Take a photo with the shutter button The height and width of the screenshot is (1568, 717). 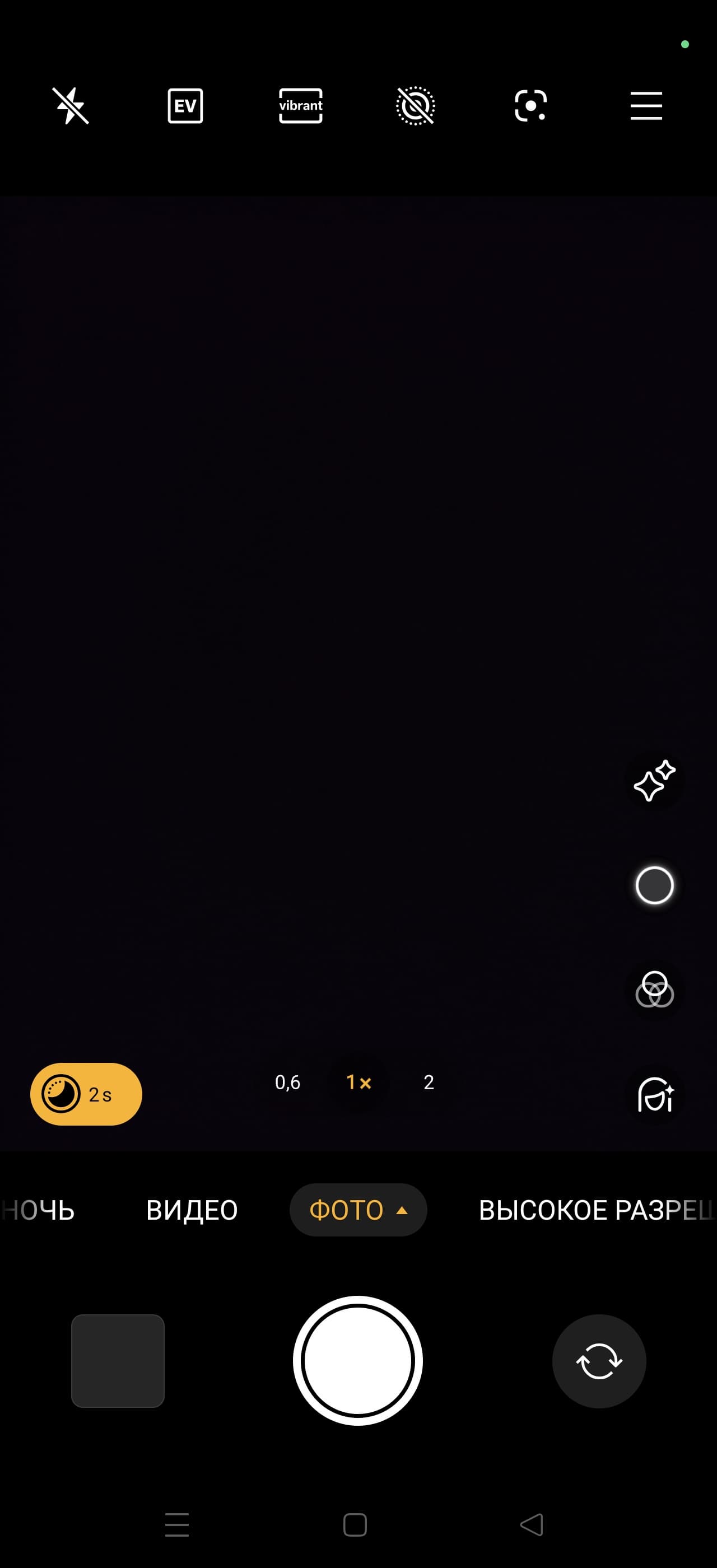tap(358, 1361)
